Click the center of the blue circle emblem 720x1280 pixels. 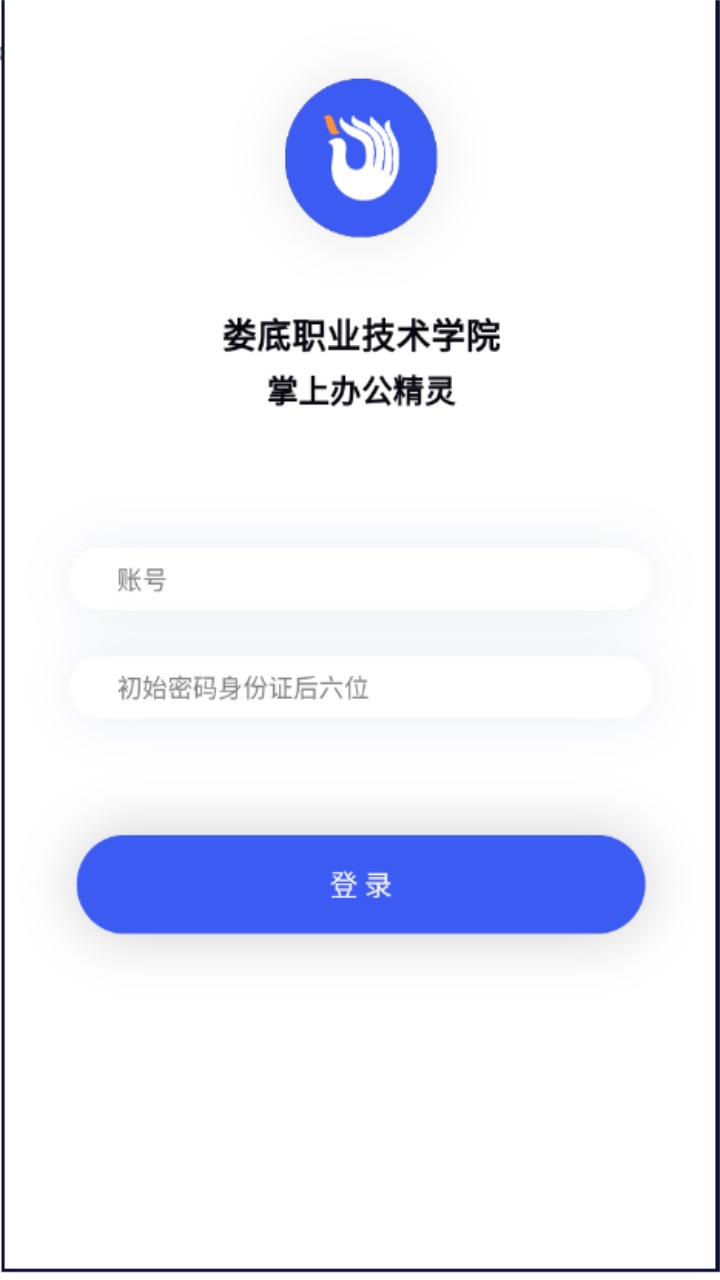tap(362, 155)
